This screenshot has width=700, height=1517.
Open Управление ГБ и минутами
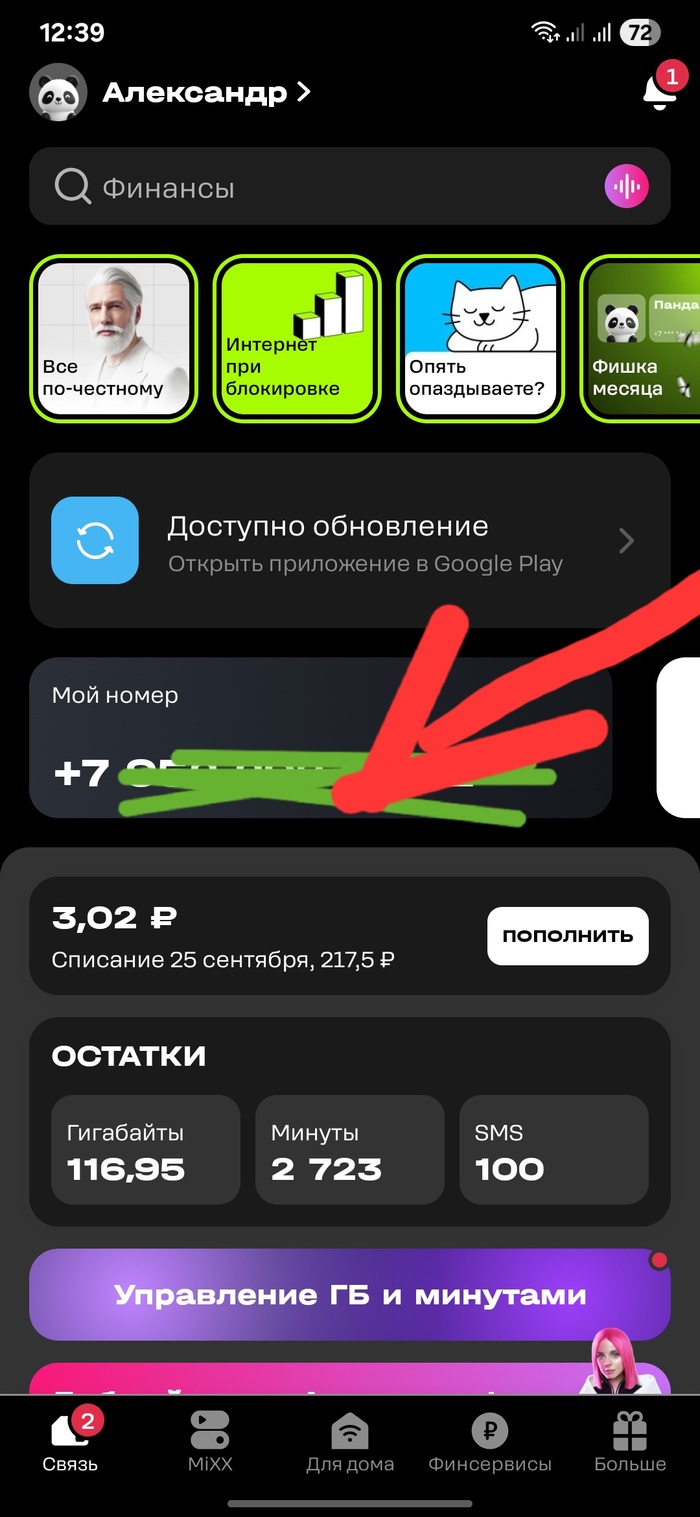pos(350,1294)
